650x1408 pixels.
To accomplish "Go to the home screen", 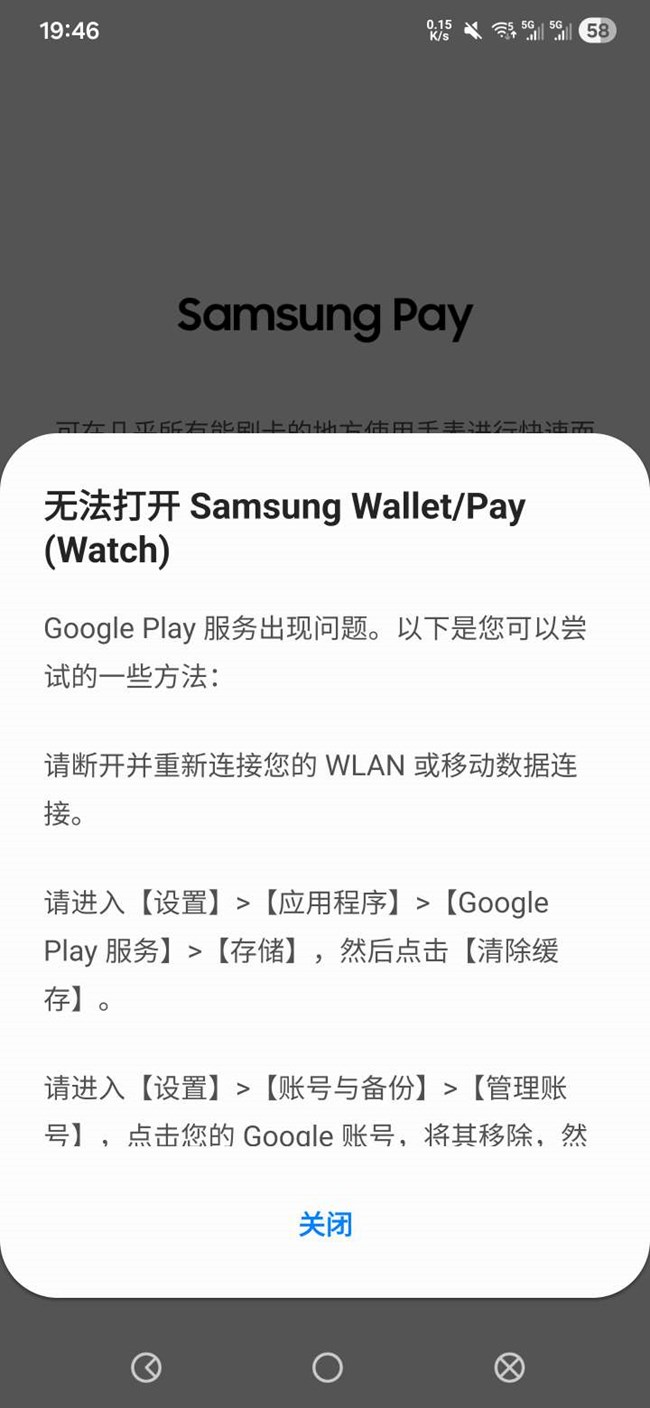I will coord(327,1367).
